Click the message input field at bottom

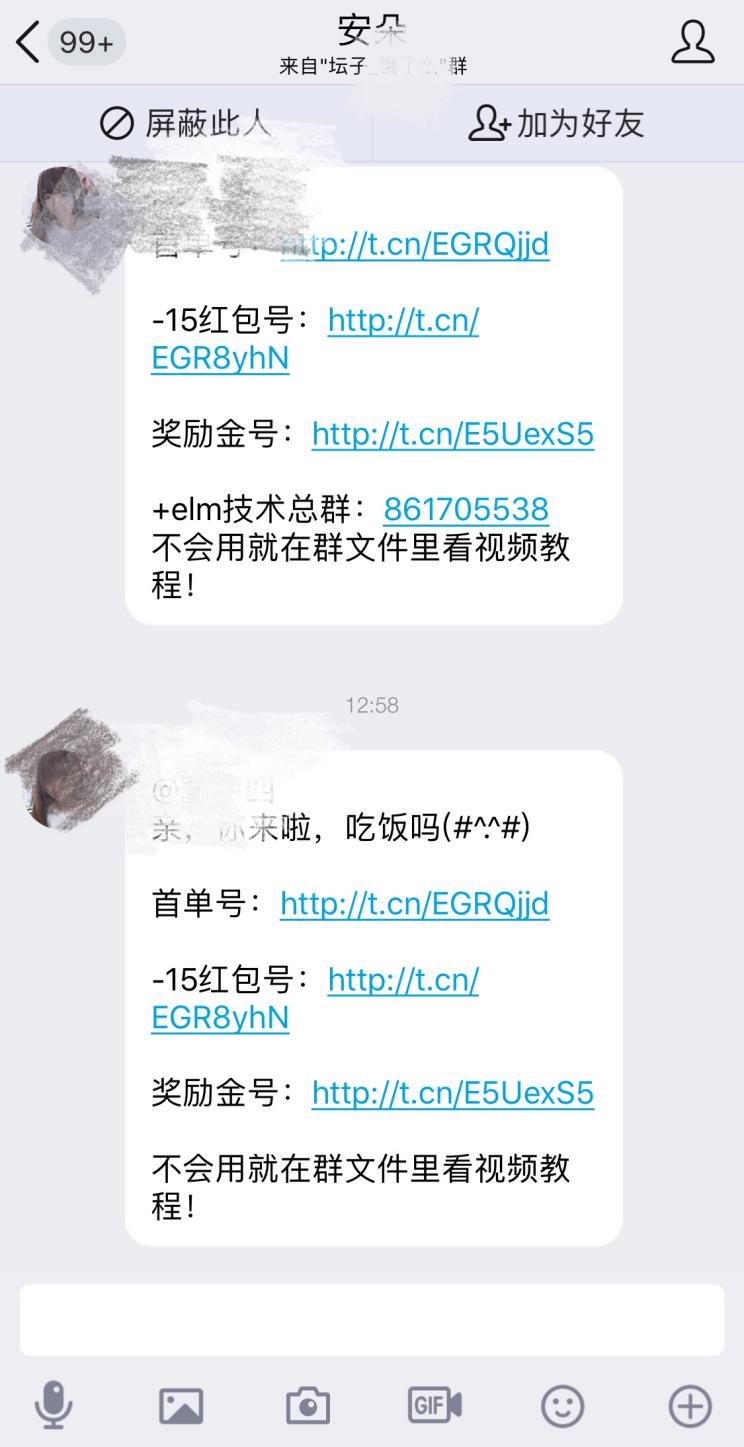pyautogui.click(x=372, y=1320)
